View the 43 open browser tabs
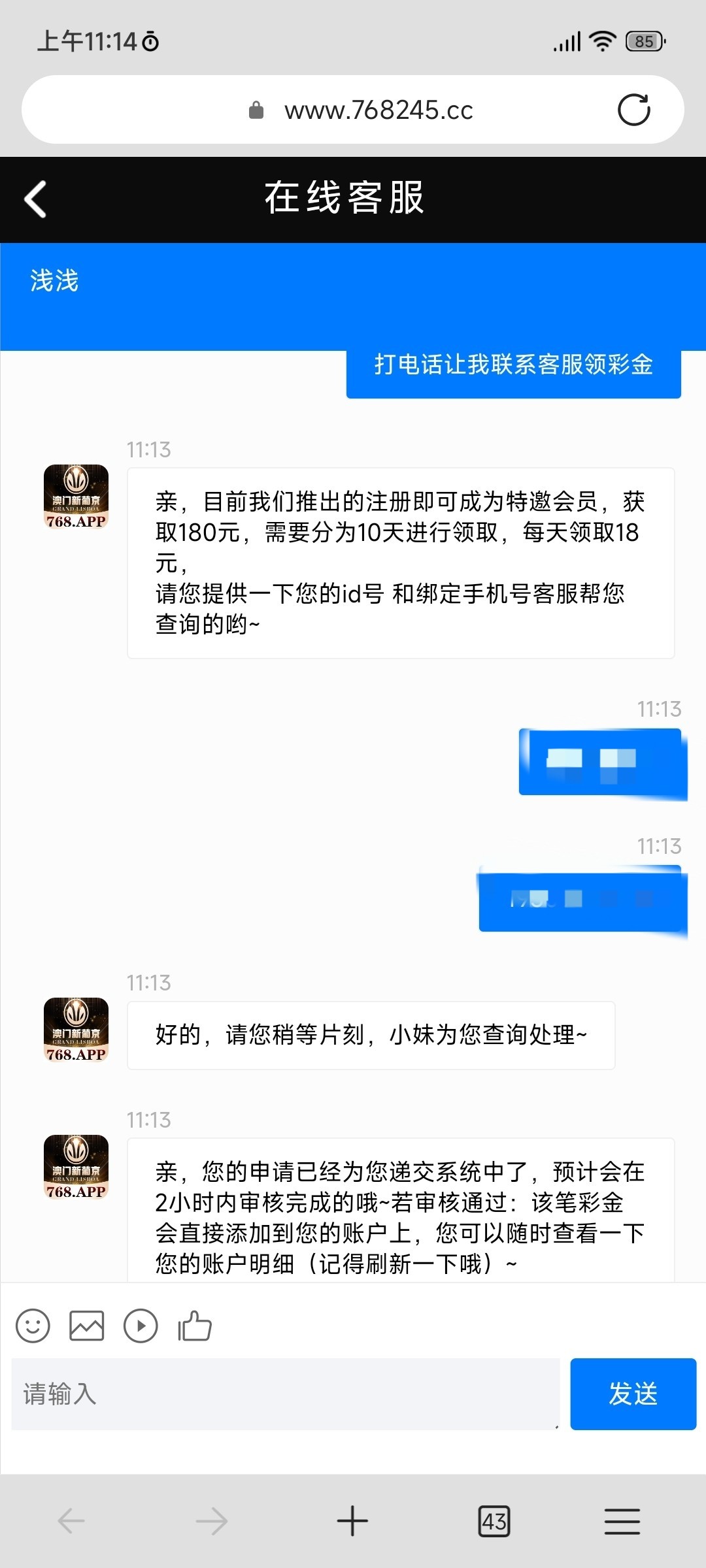The image size is (706, 1568). click(494, 1521)
